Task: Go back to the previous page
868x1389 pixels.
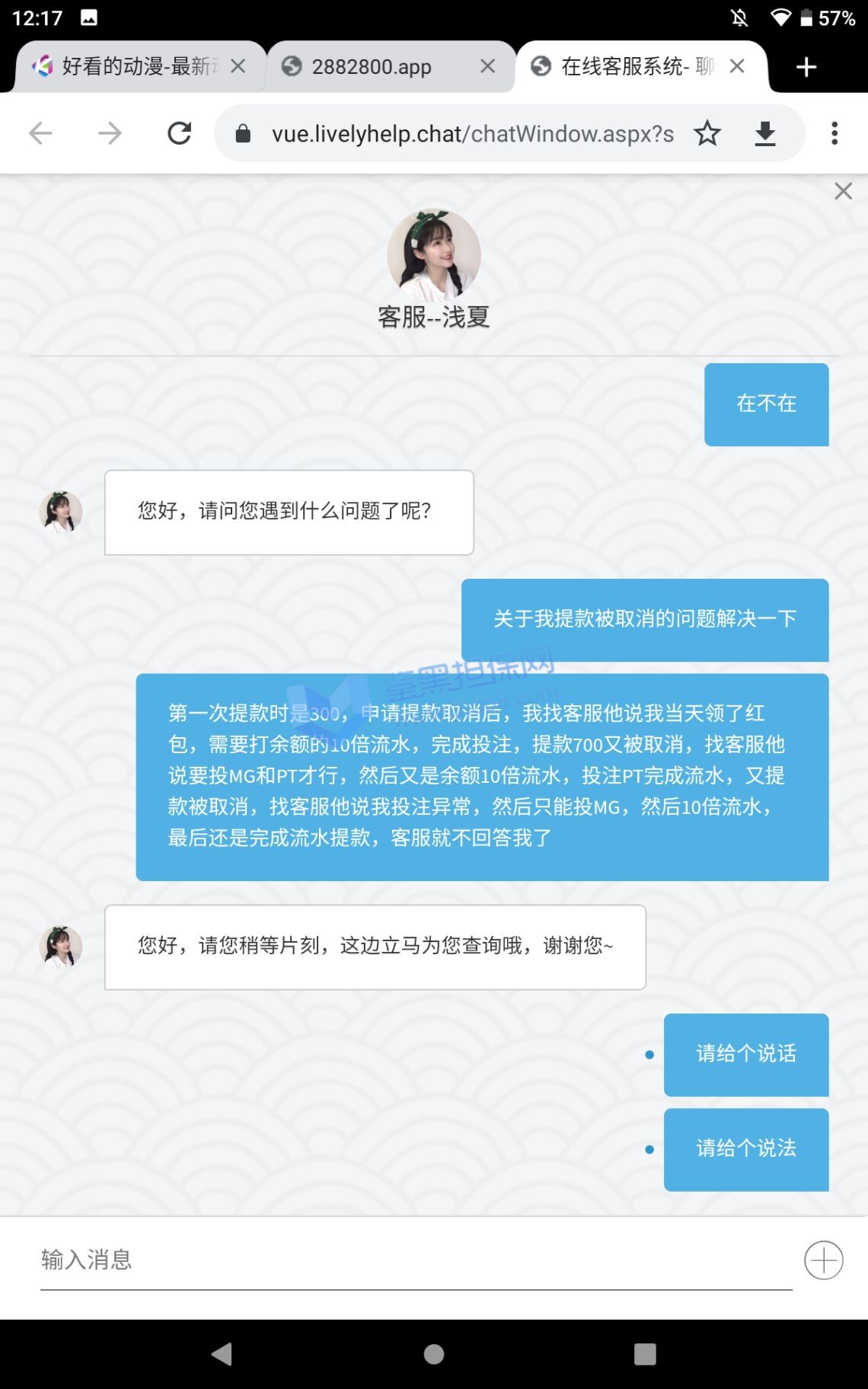Action: (x=40, y=134)
